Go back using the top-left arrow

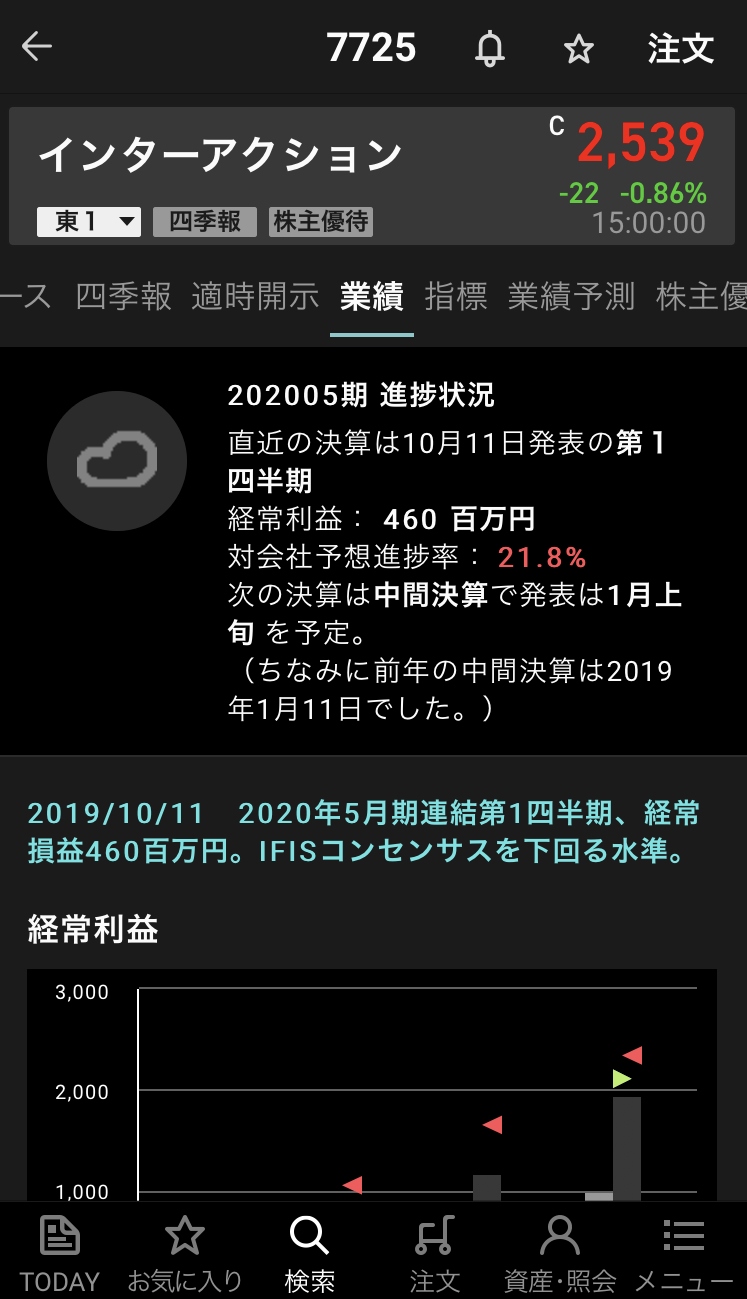37,47
